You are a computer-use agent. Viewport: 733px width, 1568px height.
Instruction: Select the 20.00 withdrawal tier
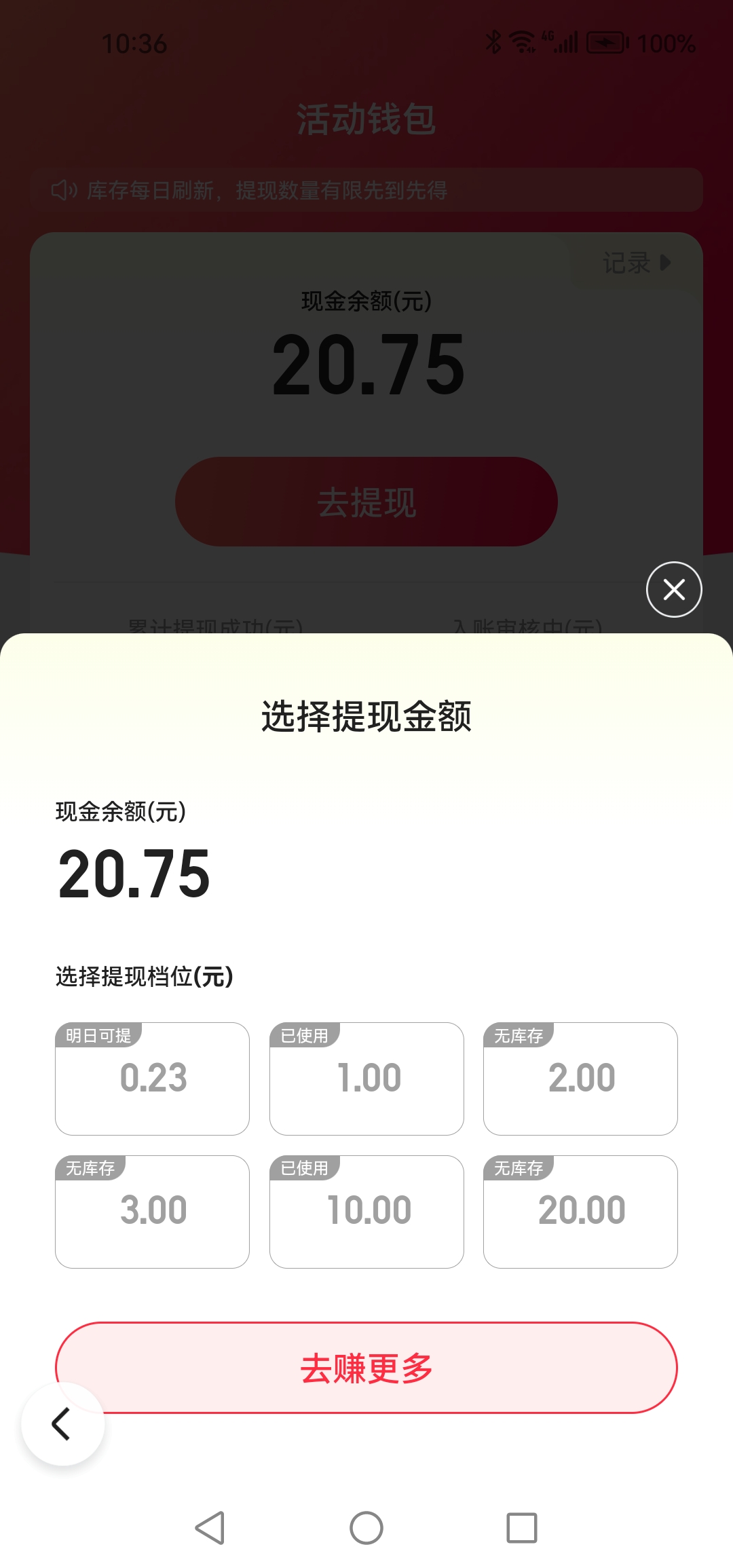coord(580,1211)
